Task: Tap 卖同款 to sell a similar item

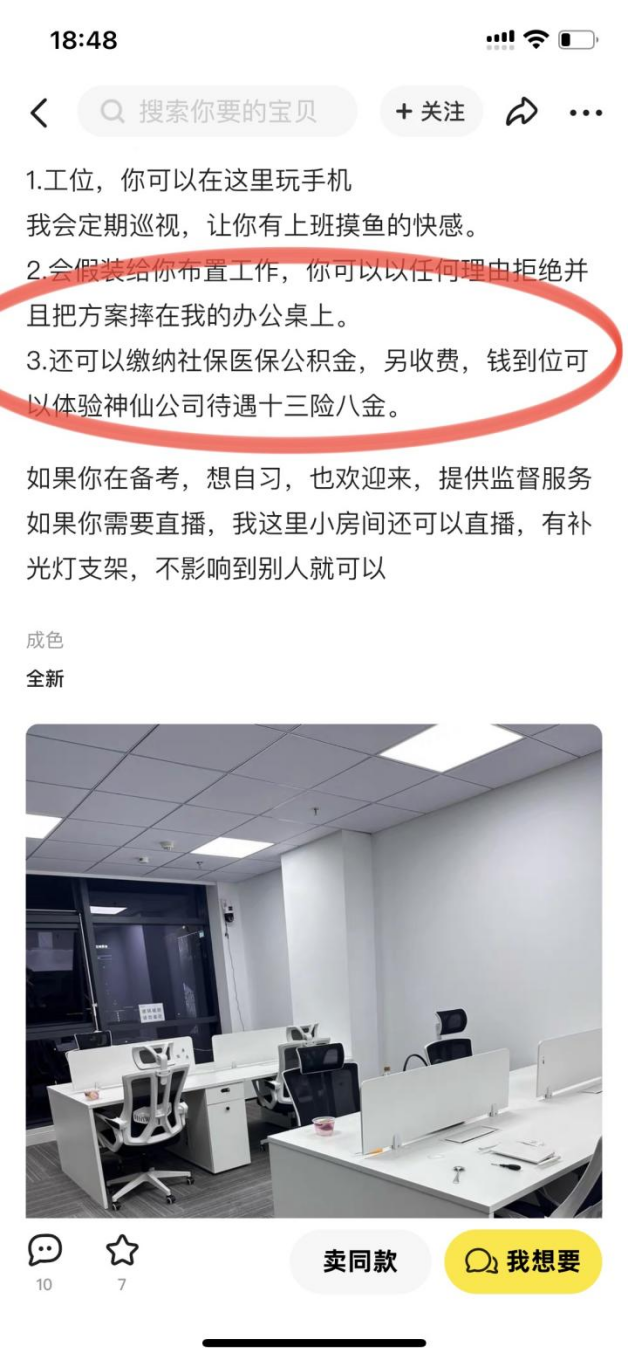Action: tap(361, 1262)
